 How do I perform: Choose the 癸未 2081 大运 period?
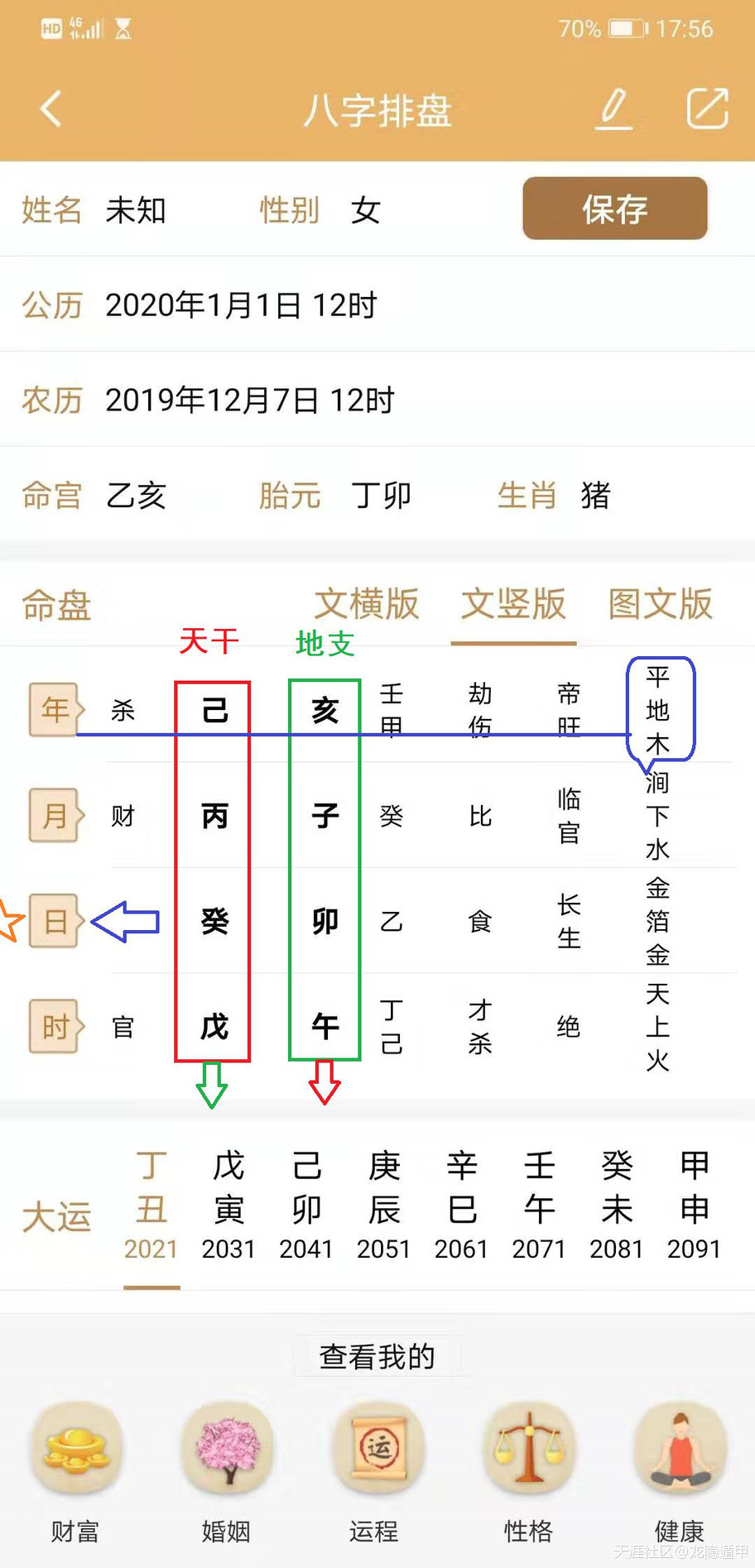click(x=617, y=1206)
